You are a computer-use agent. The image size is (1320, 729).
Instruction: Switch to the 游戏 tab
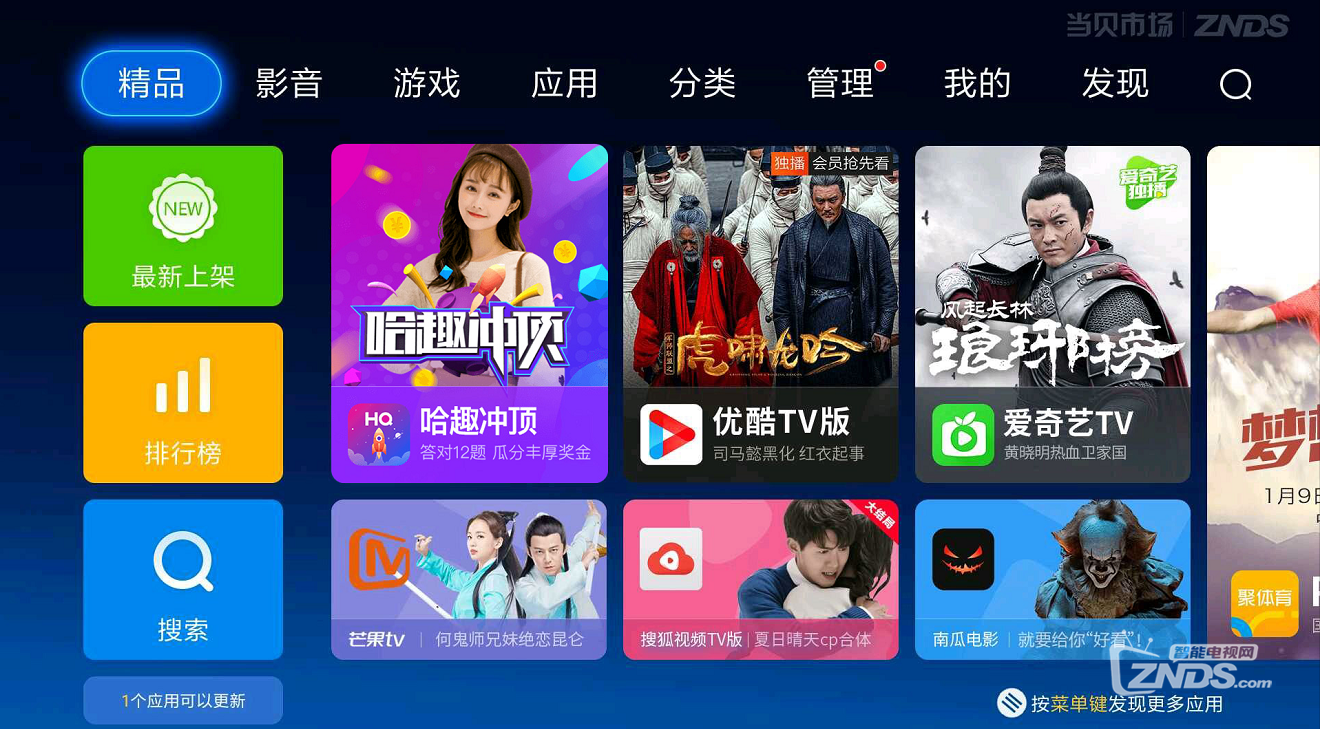(x=427, y=83)
